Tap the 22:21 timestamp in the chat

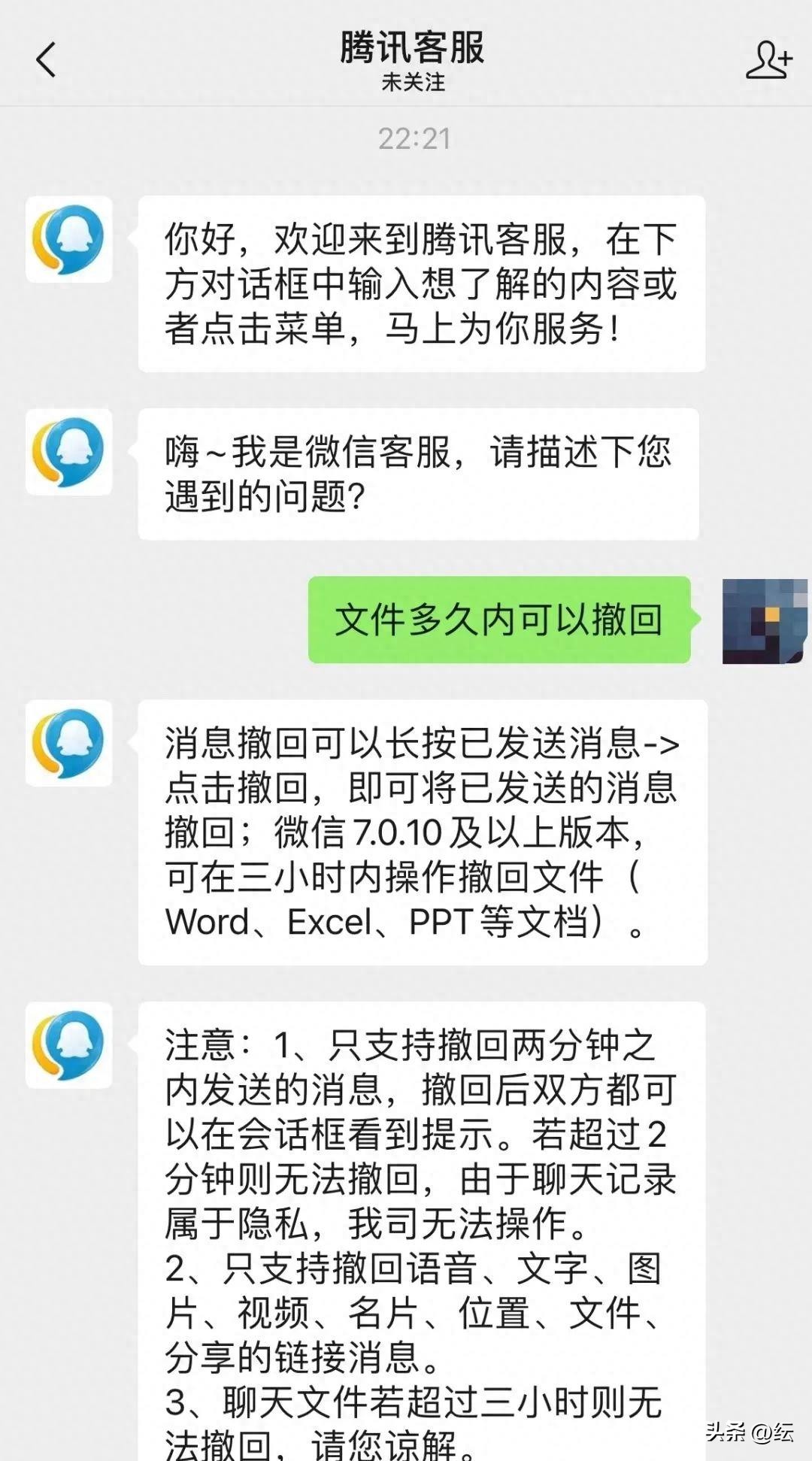414,137
